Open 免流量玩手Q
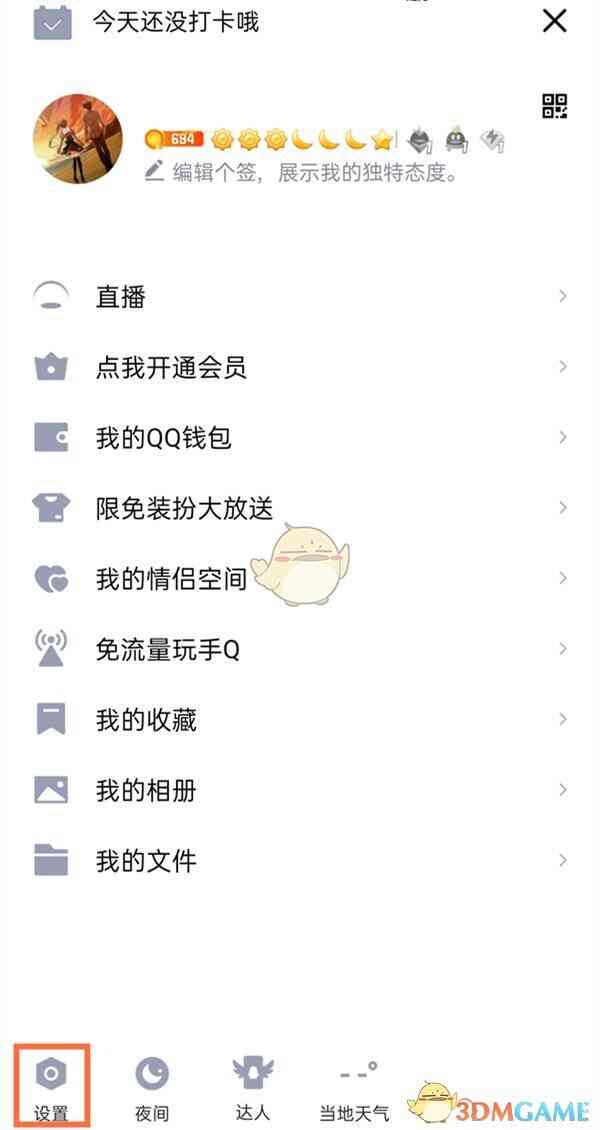600x1130 pixels. (x=167, y=650)
